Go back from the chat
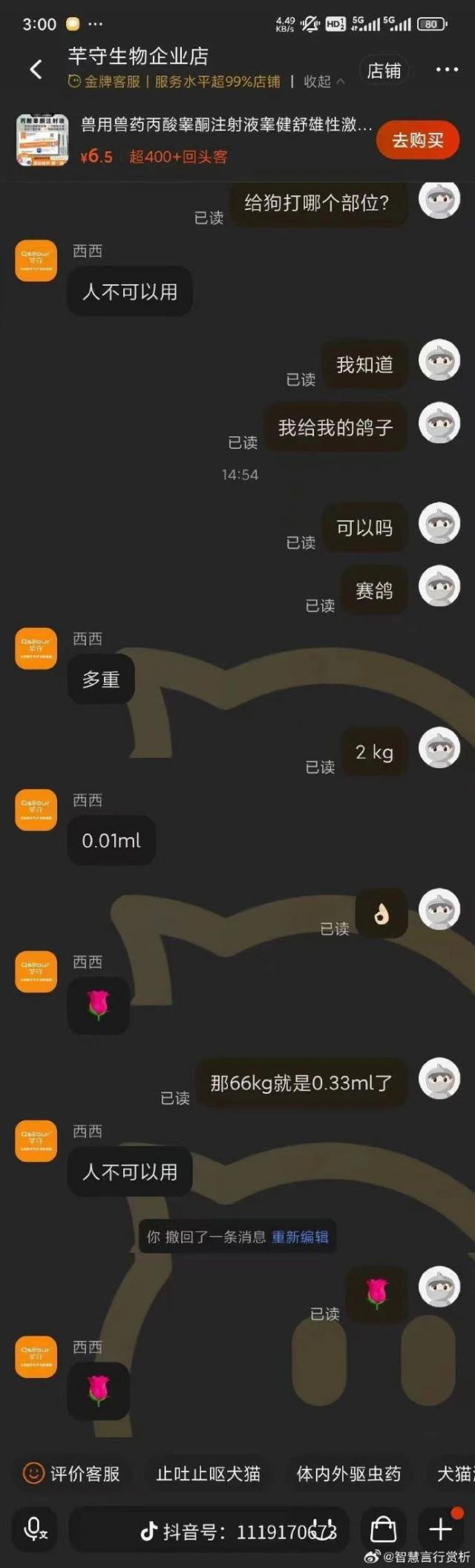Screen dimensions: 475x1568 coord(36,70)
